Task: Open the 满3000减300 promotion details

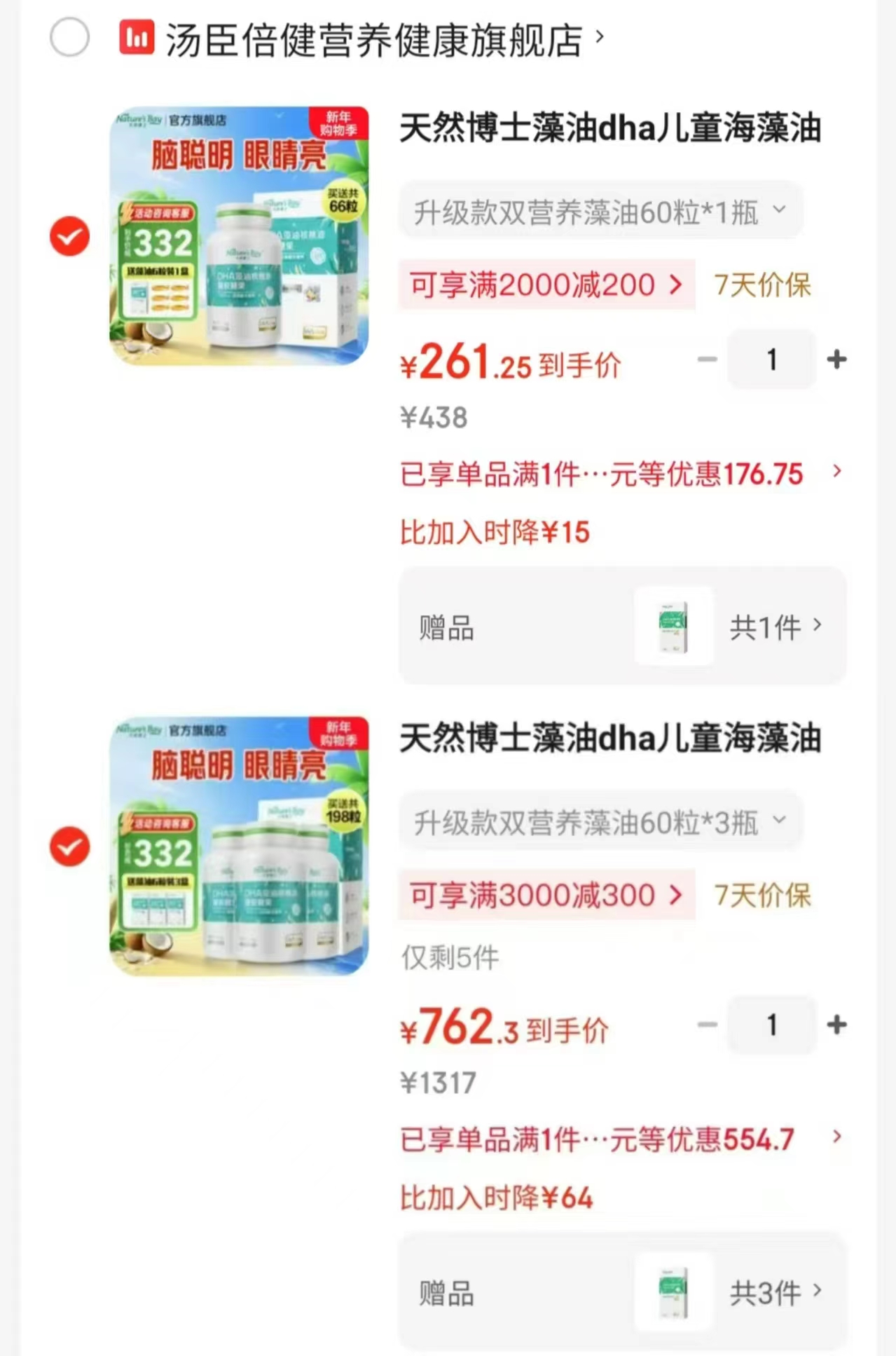Action: click(x=545, y=895)
